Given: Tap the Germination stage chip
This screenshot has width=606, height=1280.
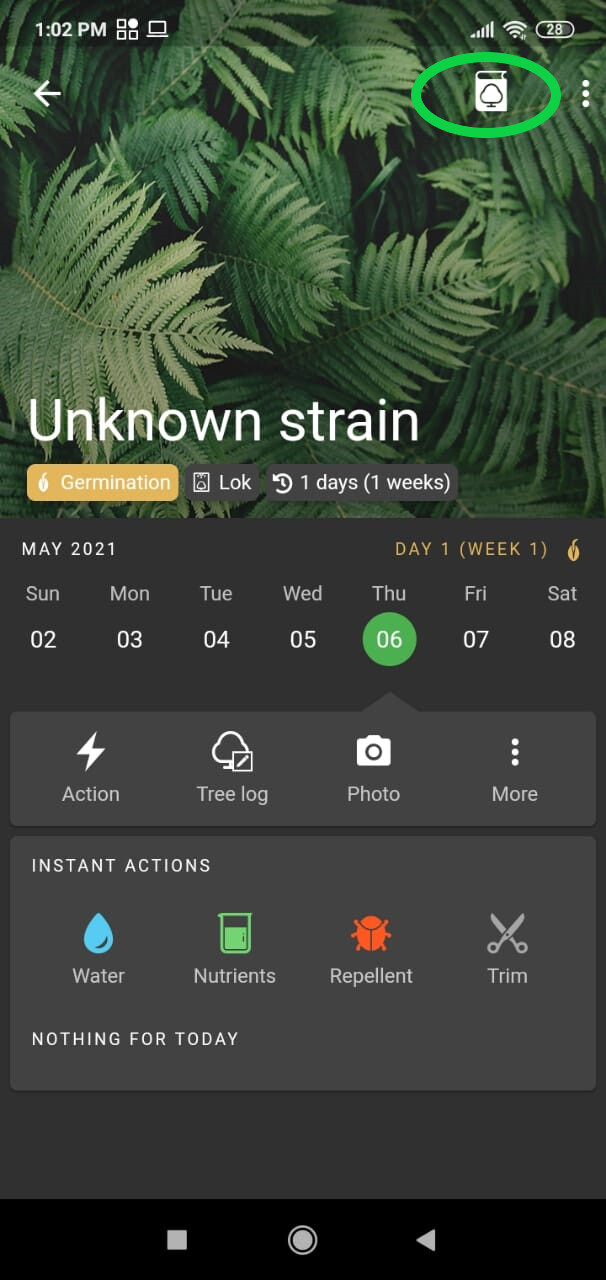Looking at the screenshot, I should point(103,483).
